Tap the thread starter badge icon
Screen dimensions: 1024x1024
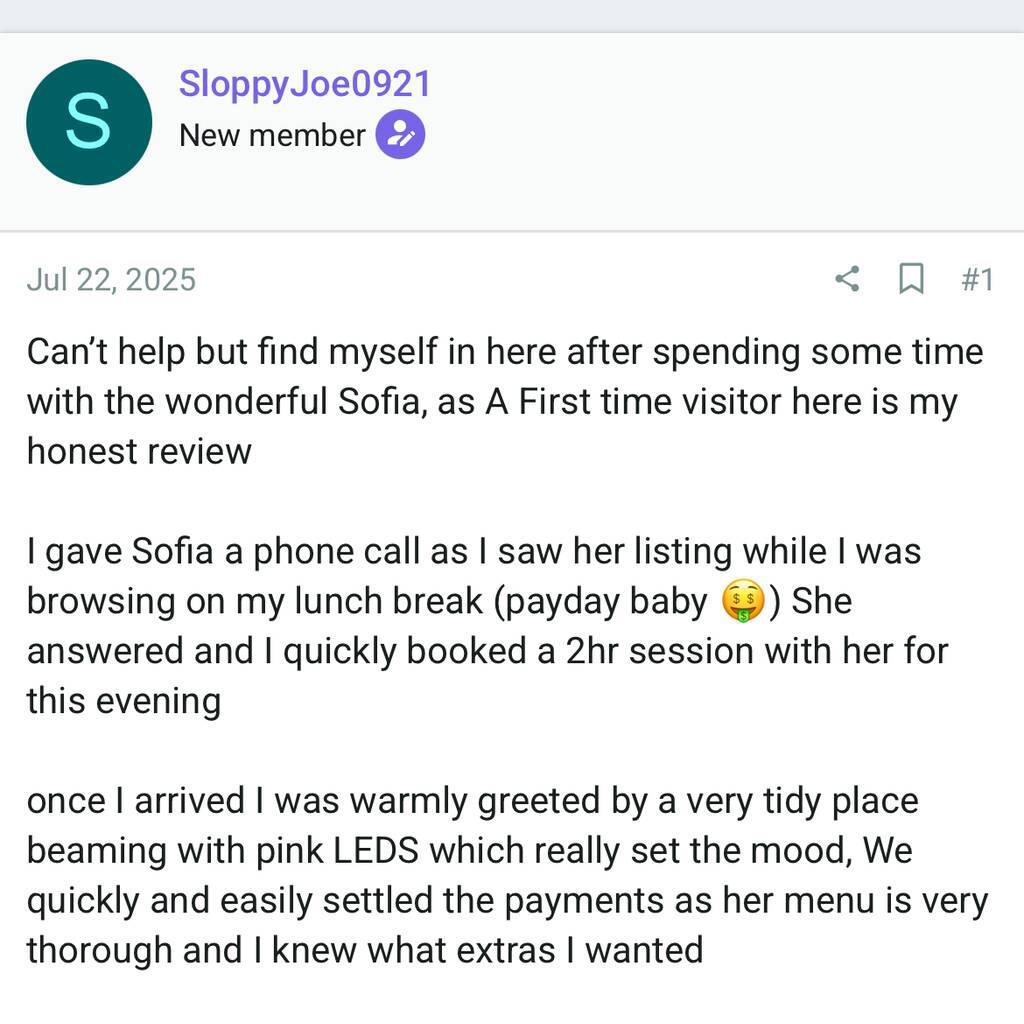tap(400, 135)
